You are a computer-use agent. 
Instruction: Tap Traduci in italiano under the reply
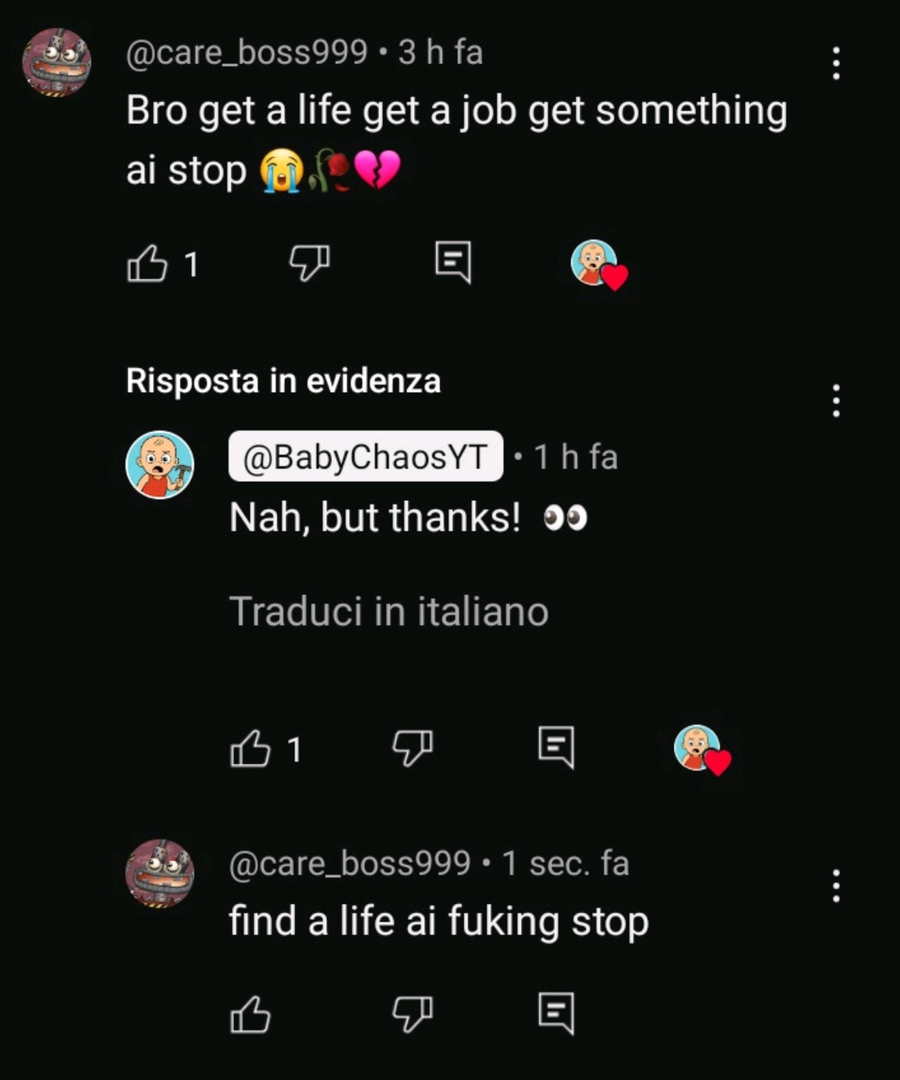[x=389, y=610]
